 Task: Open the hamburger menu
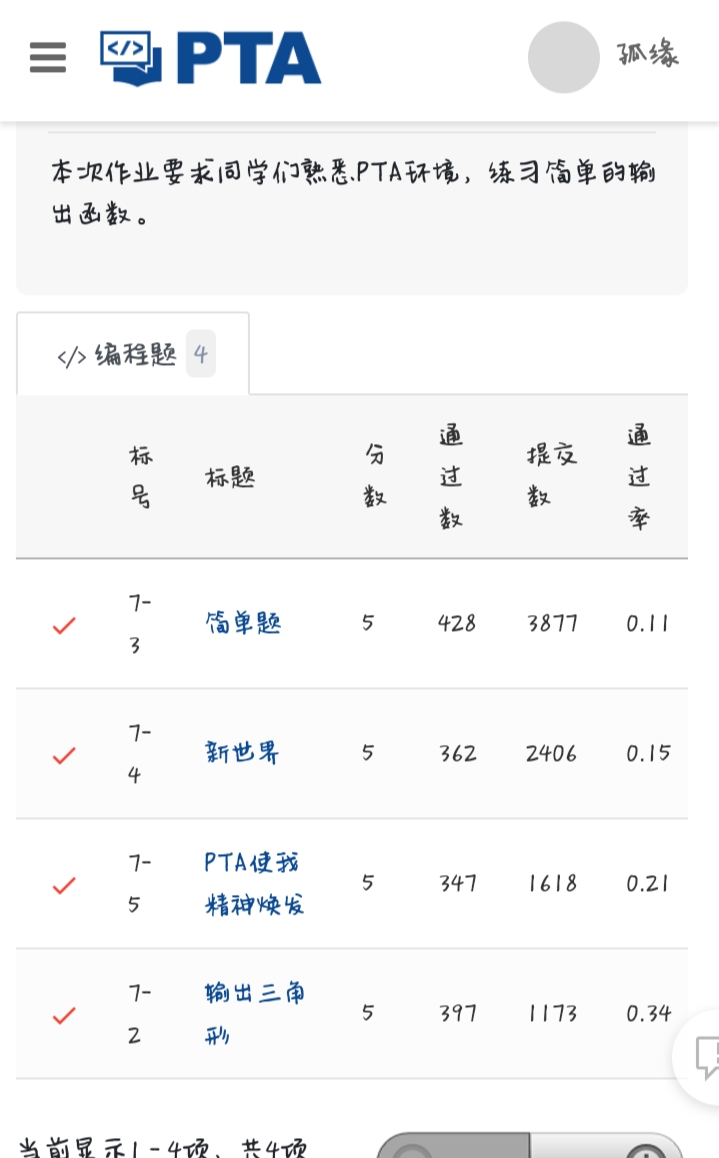click(x=48, y=57)
